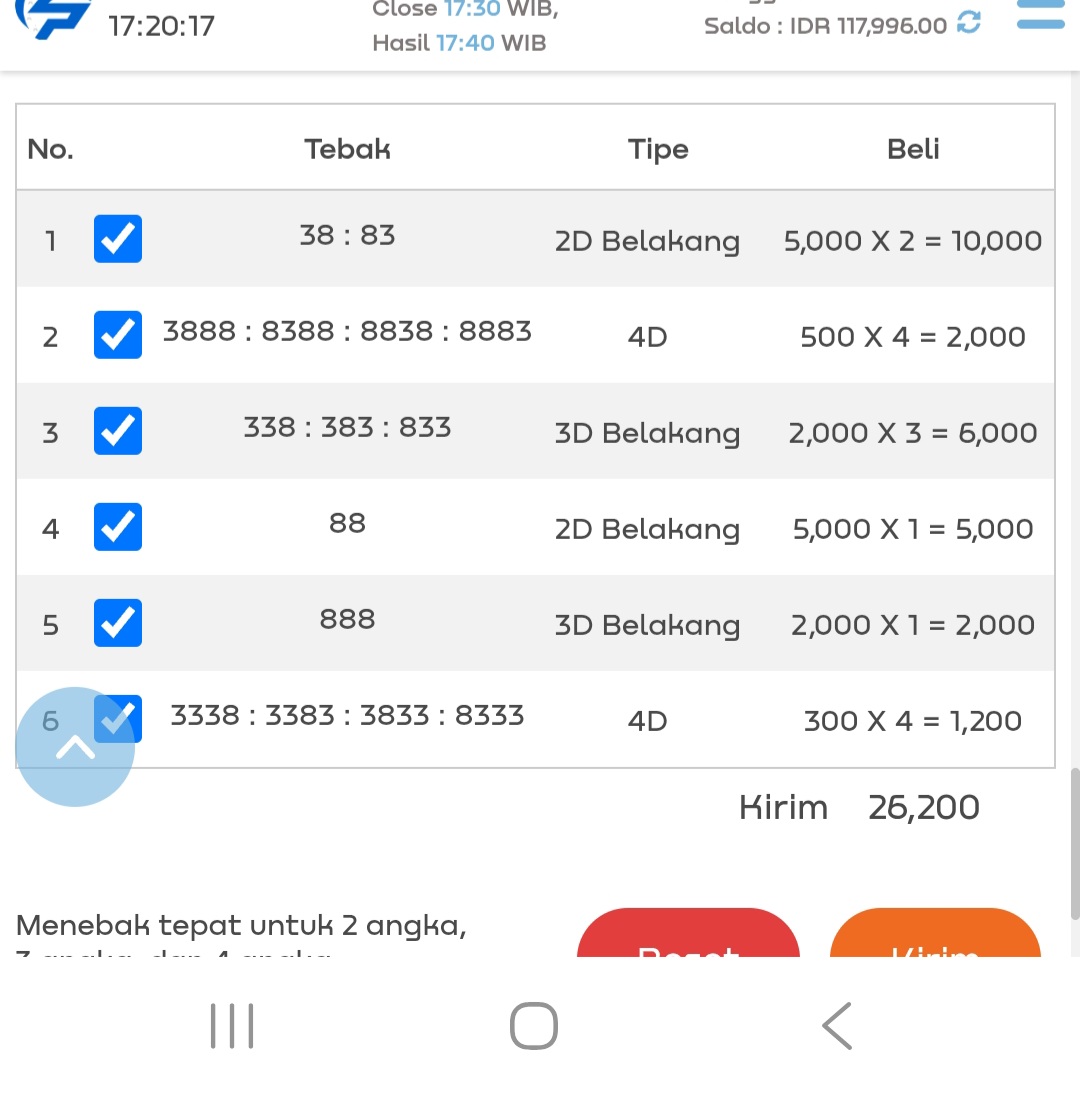1080x1101 pixels.
Task: Uncheck the row with 3888 : 8388
Action: 118,335
